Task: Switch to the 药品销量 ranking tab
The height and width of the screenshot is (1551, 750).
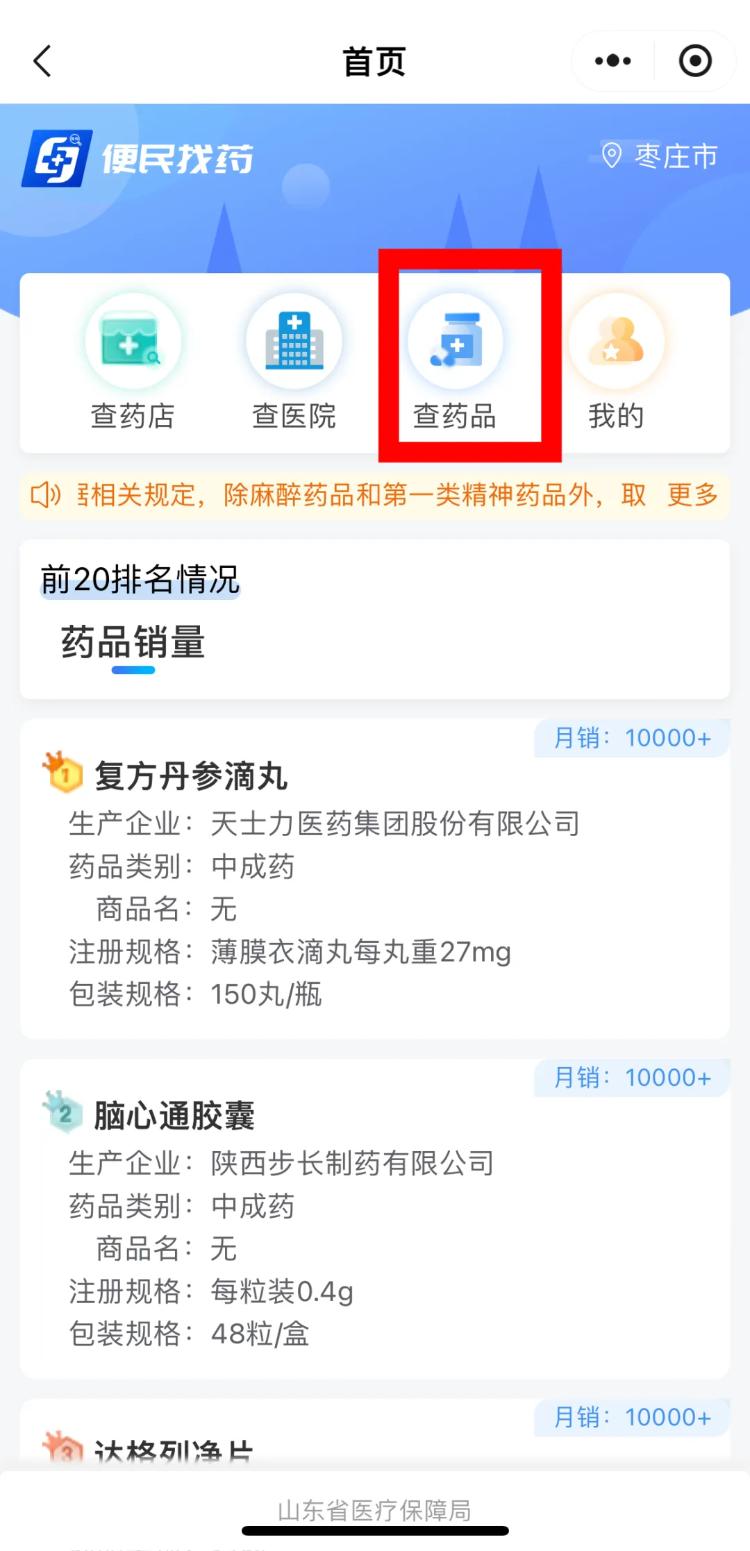Action: (x=133, y=643)
